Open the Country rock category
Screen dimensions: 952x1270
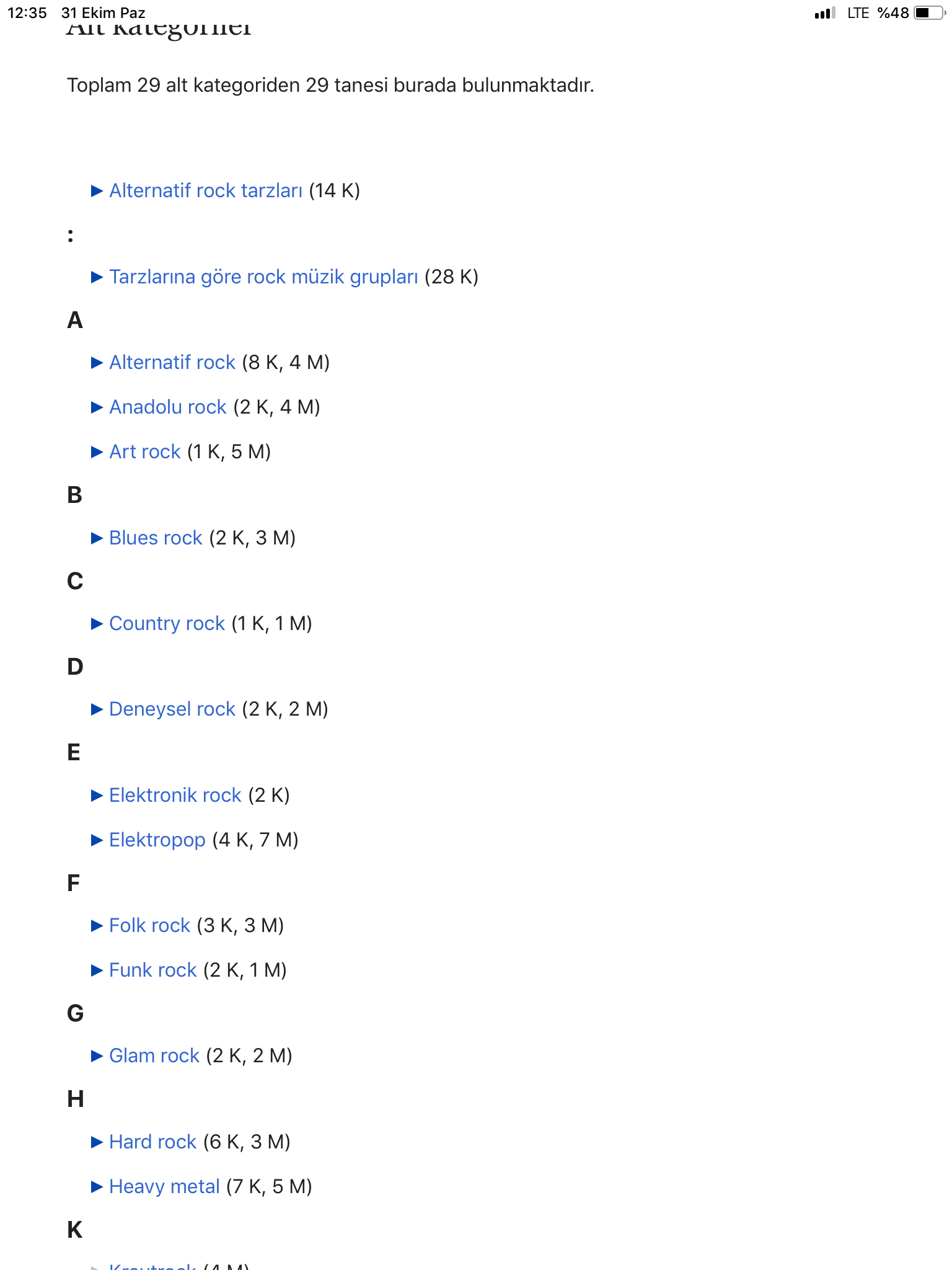[167, 623]
